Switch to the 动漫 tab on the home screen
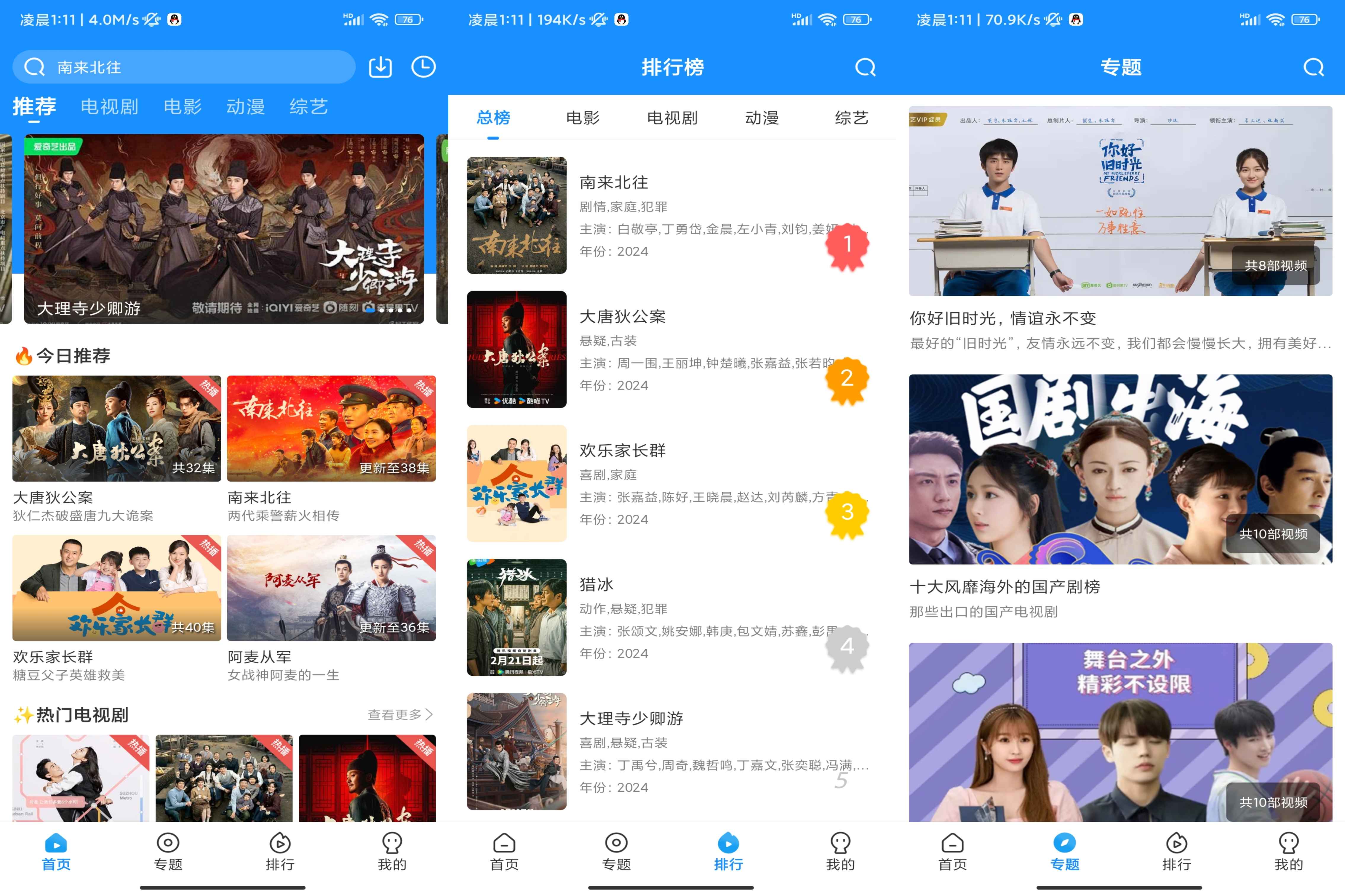 [245, 107]
